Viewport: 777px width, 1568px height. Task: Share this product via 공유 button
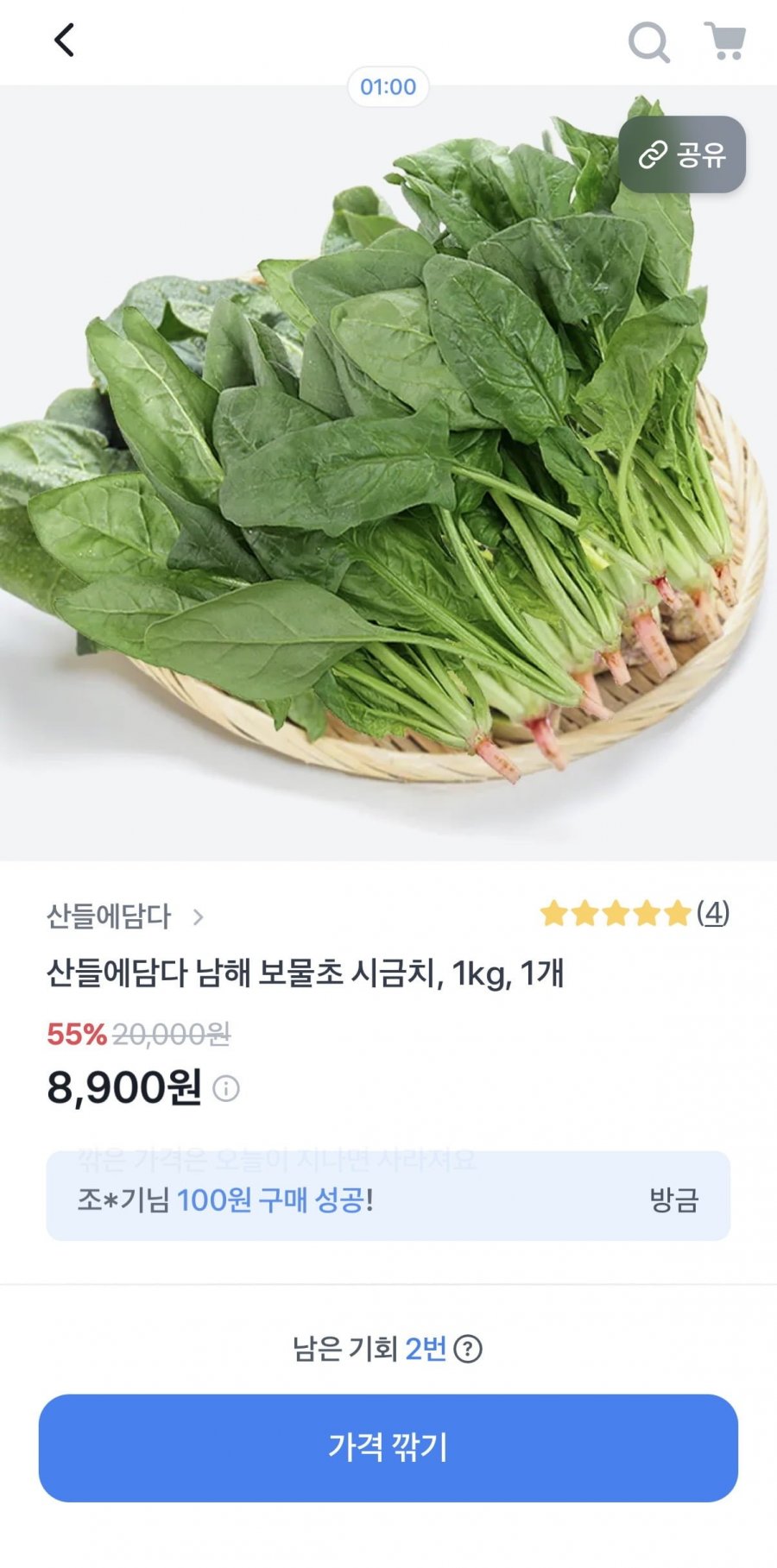click(x=682, y=154)
